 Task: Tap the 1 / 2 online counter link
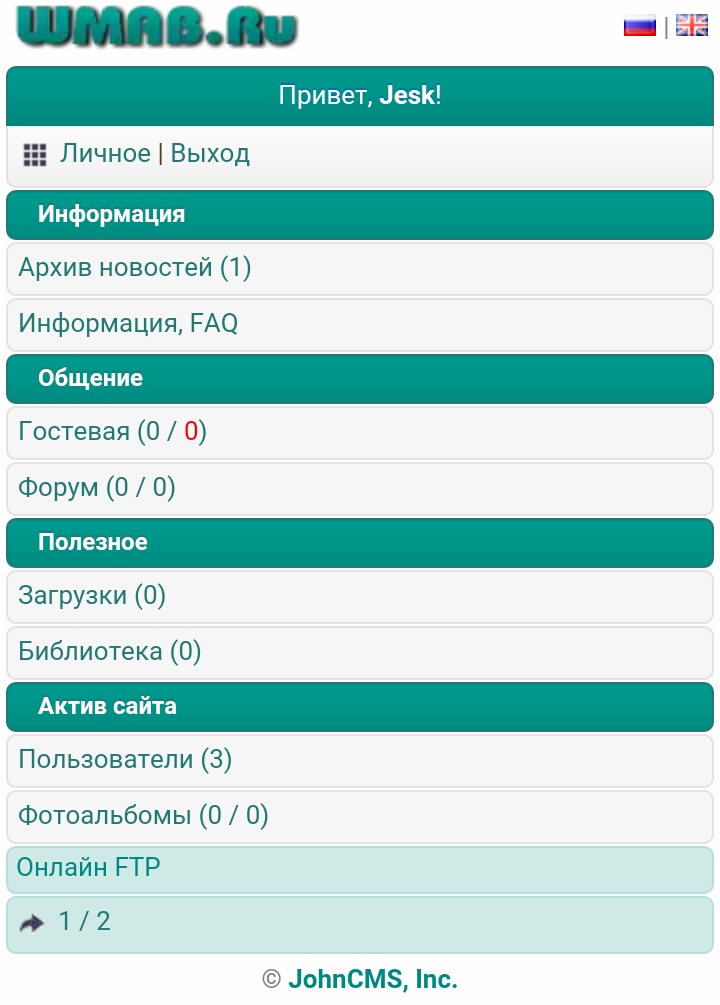(84, 922)
